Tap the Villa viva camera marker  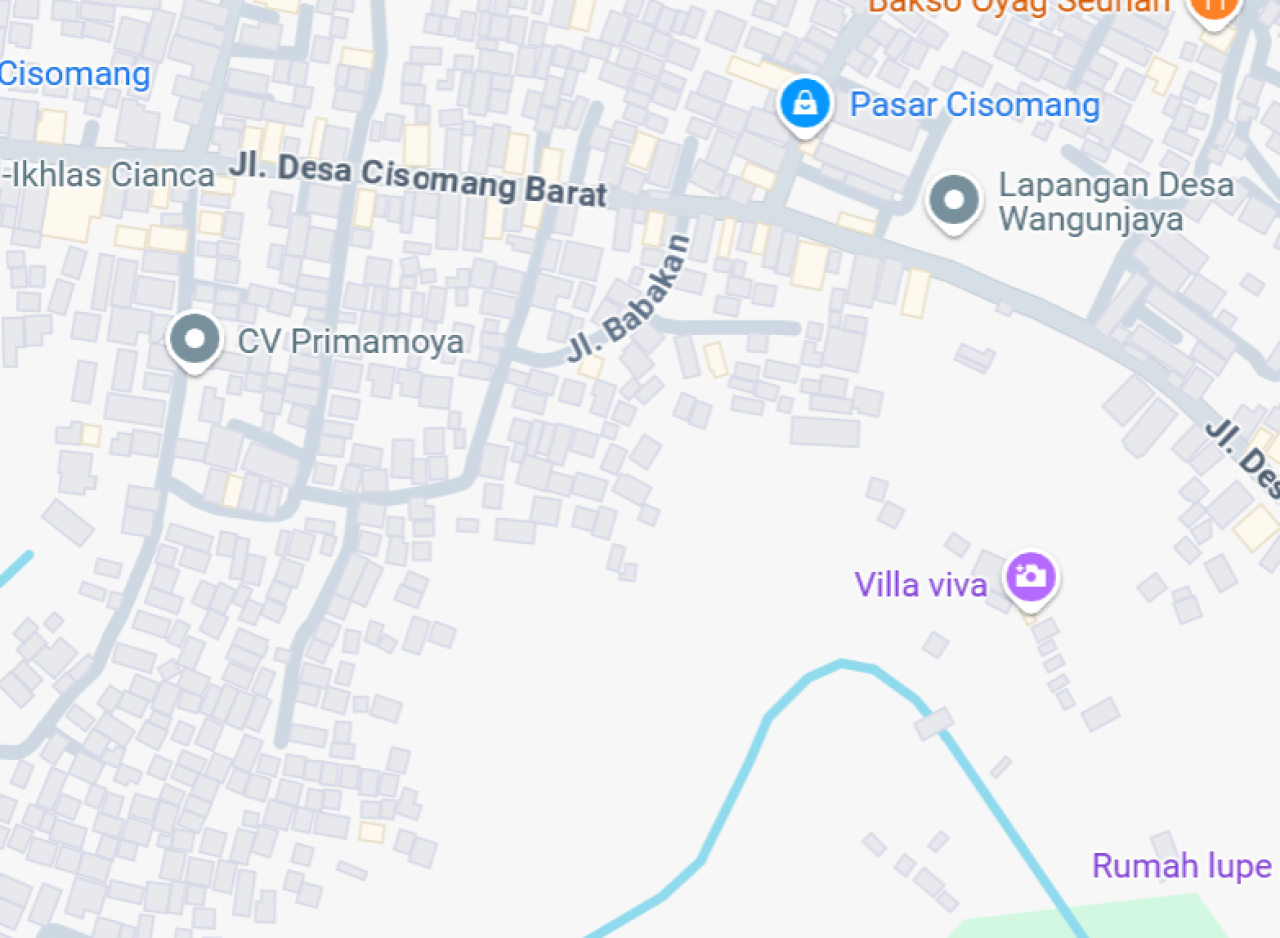coord(1030,577)
